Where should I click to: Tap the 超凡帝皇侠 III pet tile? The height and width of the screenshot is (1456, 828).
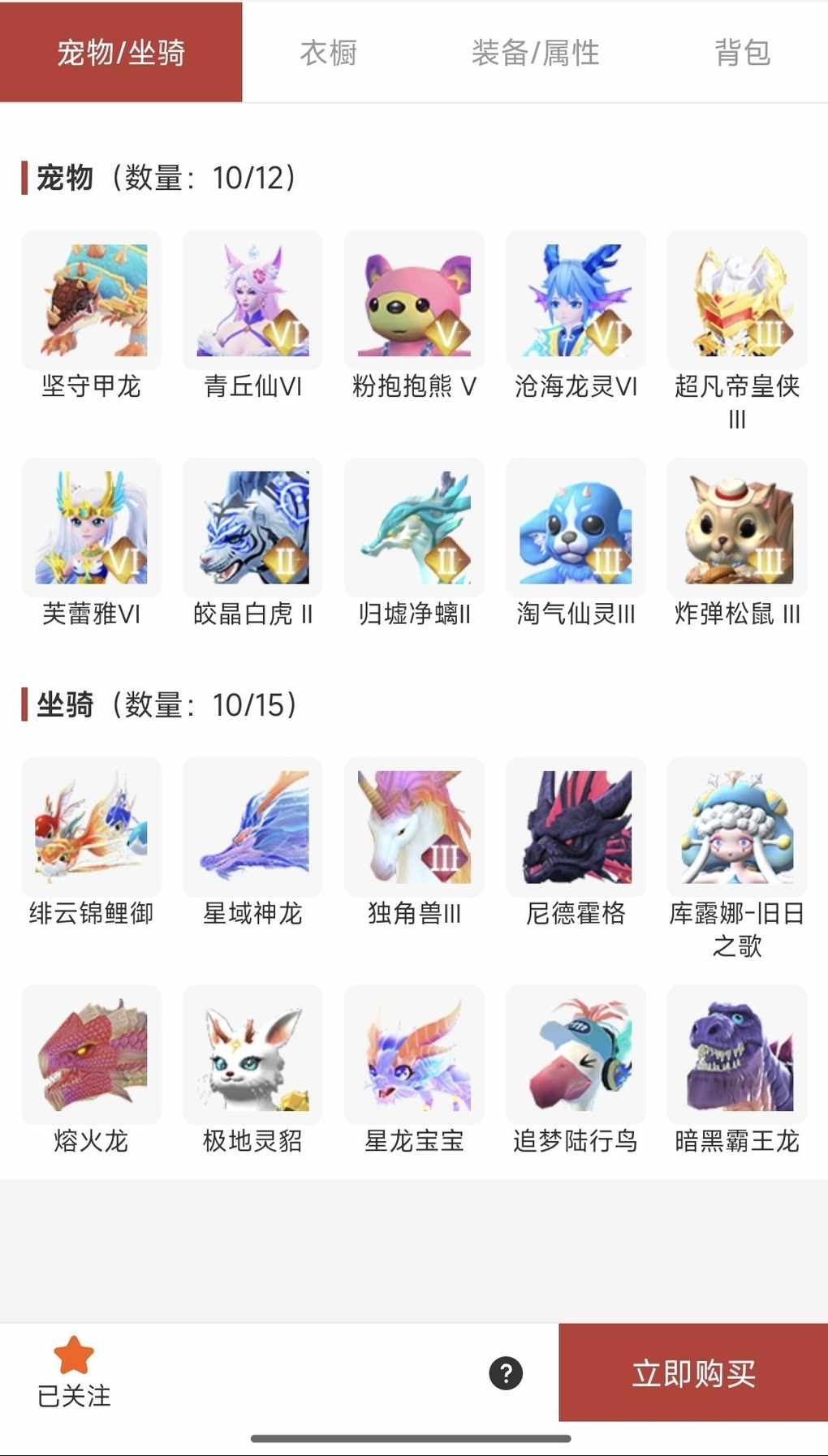(737, 301)
